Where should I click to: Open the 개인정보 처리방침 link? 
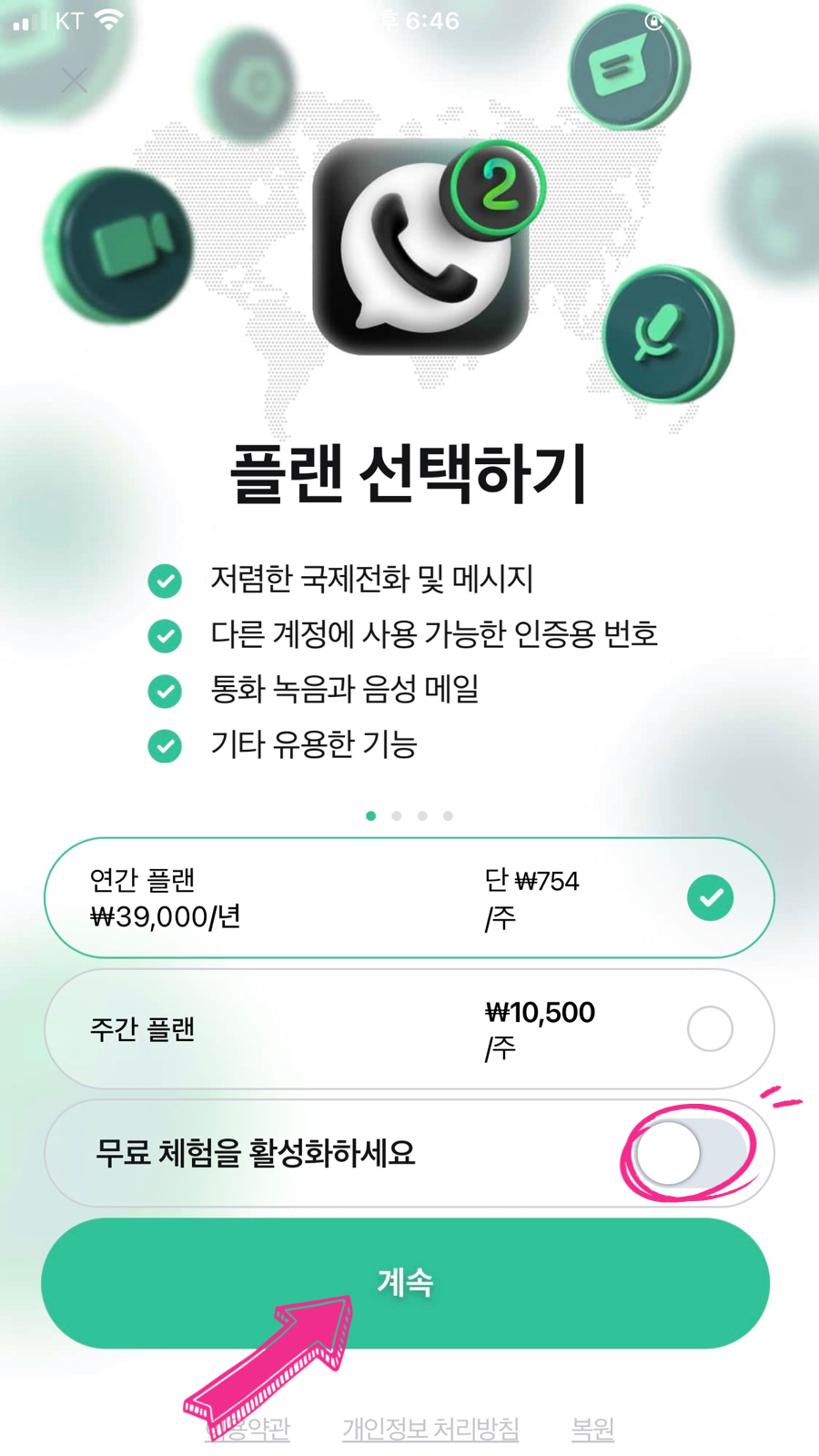[x=430, y=1429]
